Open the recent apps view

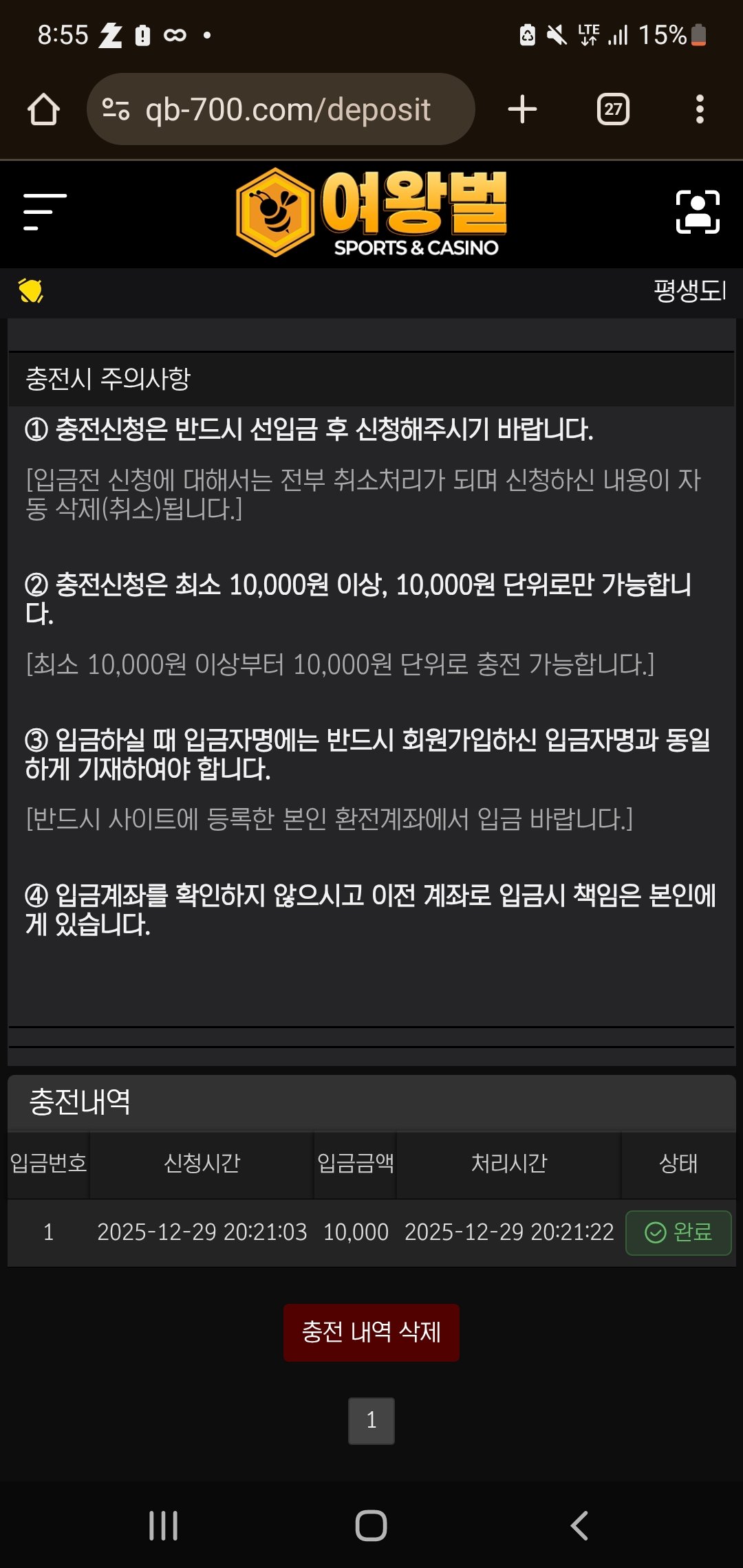(x=164, y=1525)
